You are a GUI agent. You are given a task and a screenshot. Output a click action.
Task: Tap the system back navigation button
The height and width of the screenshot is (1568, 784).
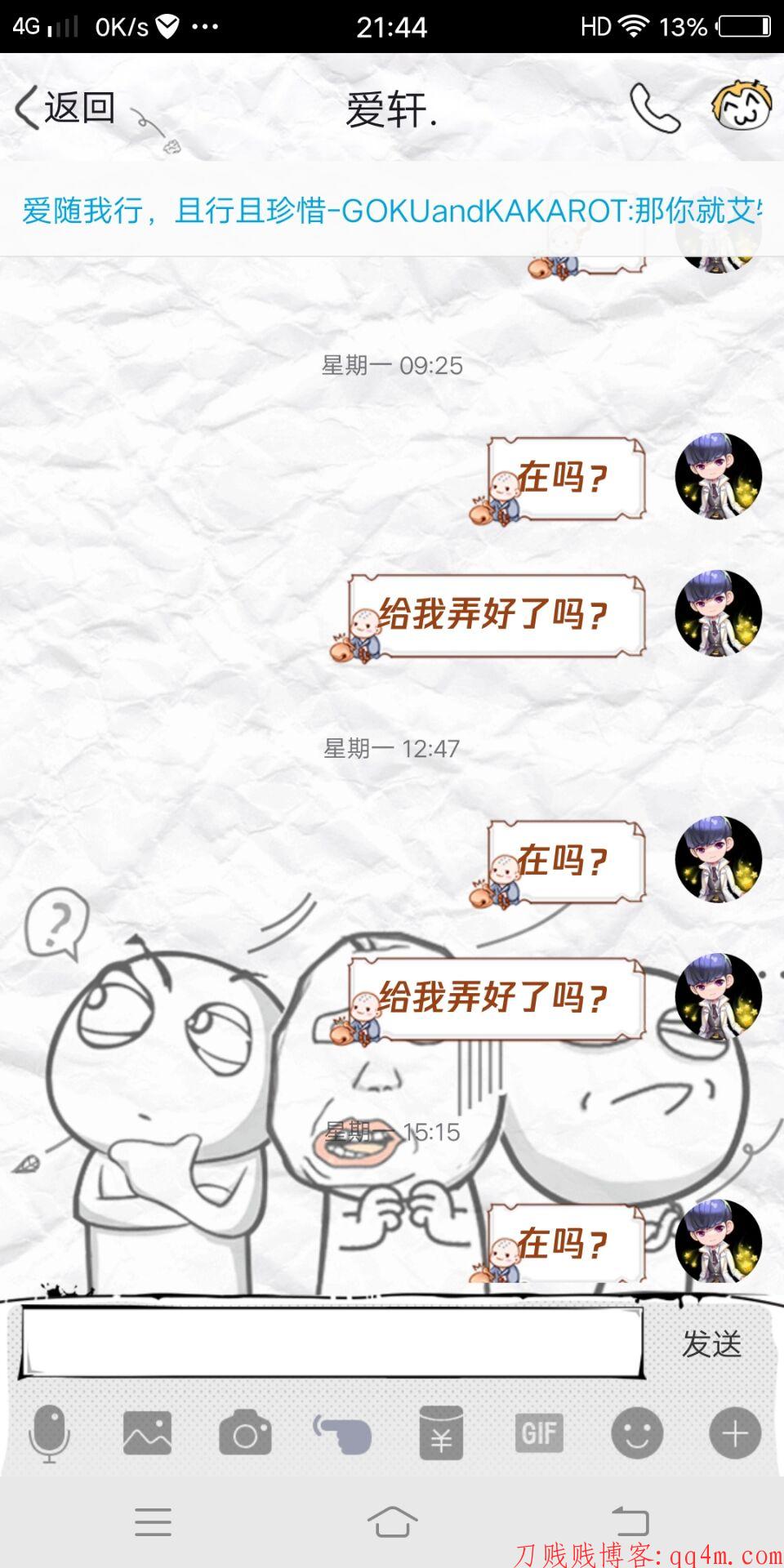pyautogui.click(x=630, y=1521)
